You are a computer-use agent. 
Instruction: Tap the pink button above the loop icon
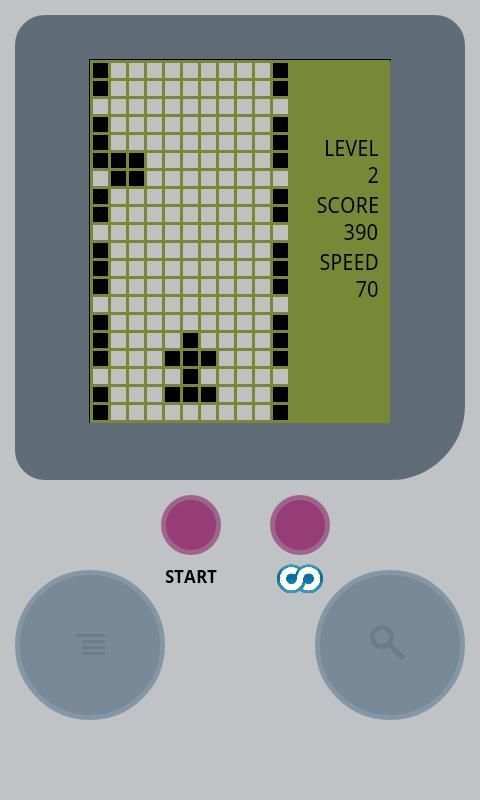pyautogui.click(x=299, y=524)
